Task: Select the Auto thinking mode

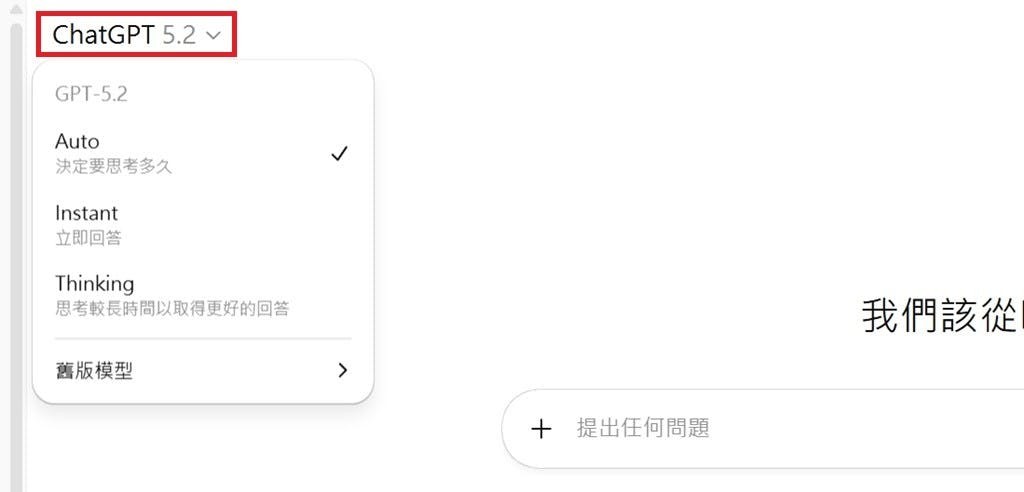Action: coord(201,153)
